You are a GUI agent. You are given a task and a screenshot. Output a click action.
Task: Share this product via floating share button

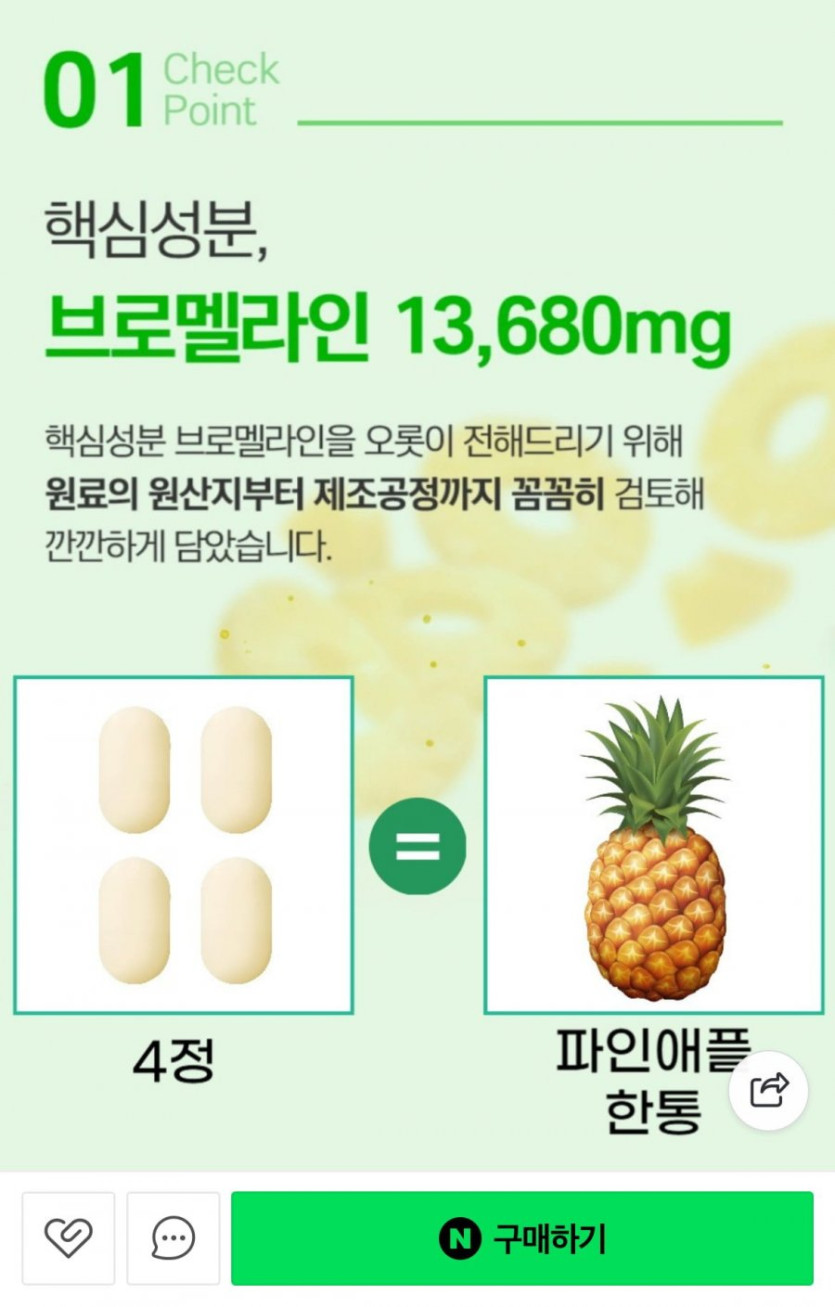click(x=768, y=1090)
